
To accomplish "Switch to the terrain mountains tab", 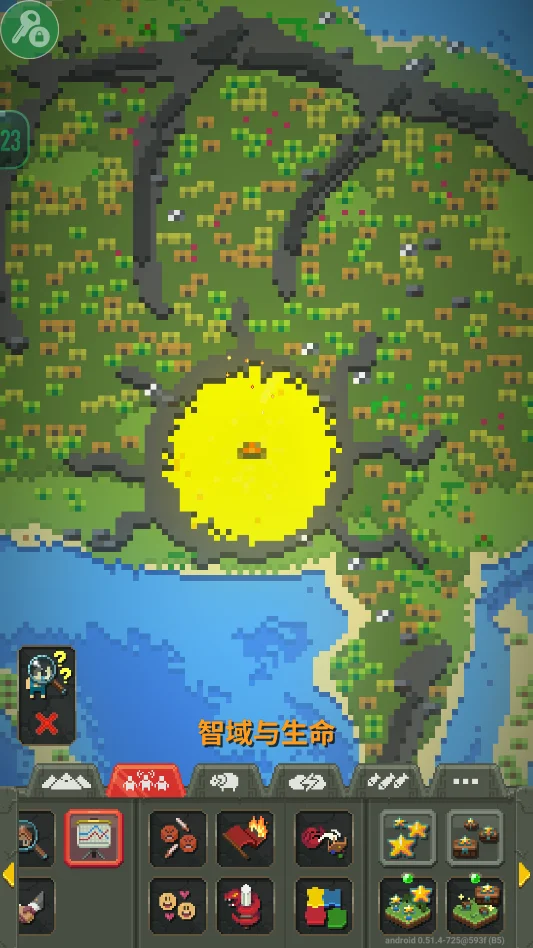I will click(x=66, y=782).
